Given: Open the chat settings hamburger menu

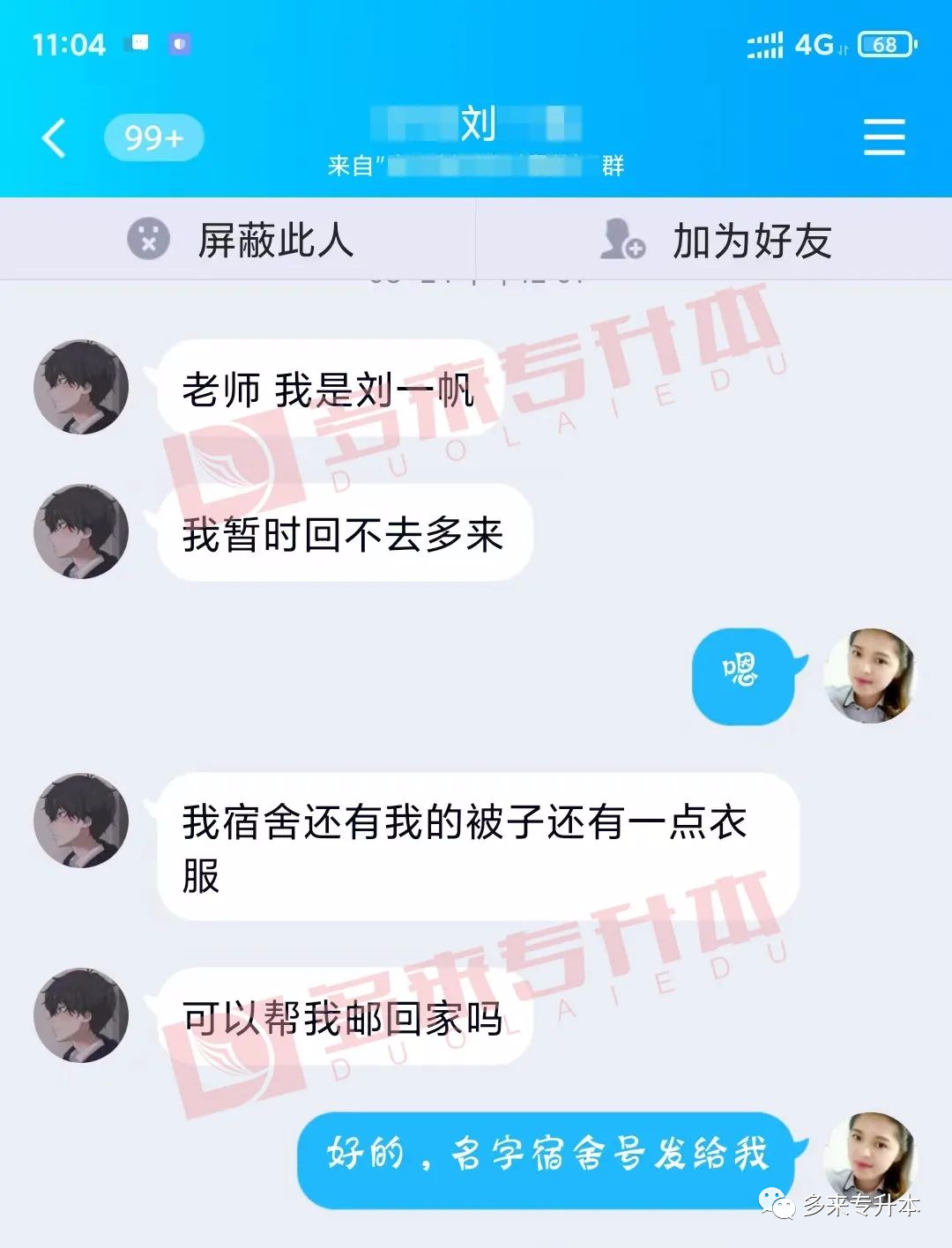Looking at the screenshot, I should point(883,137).
